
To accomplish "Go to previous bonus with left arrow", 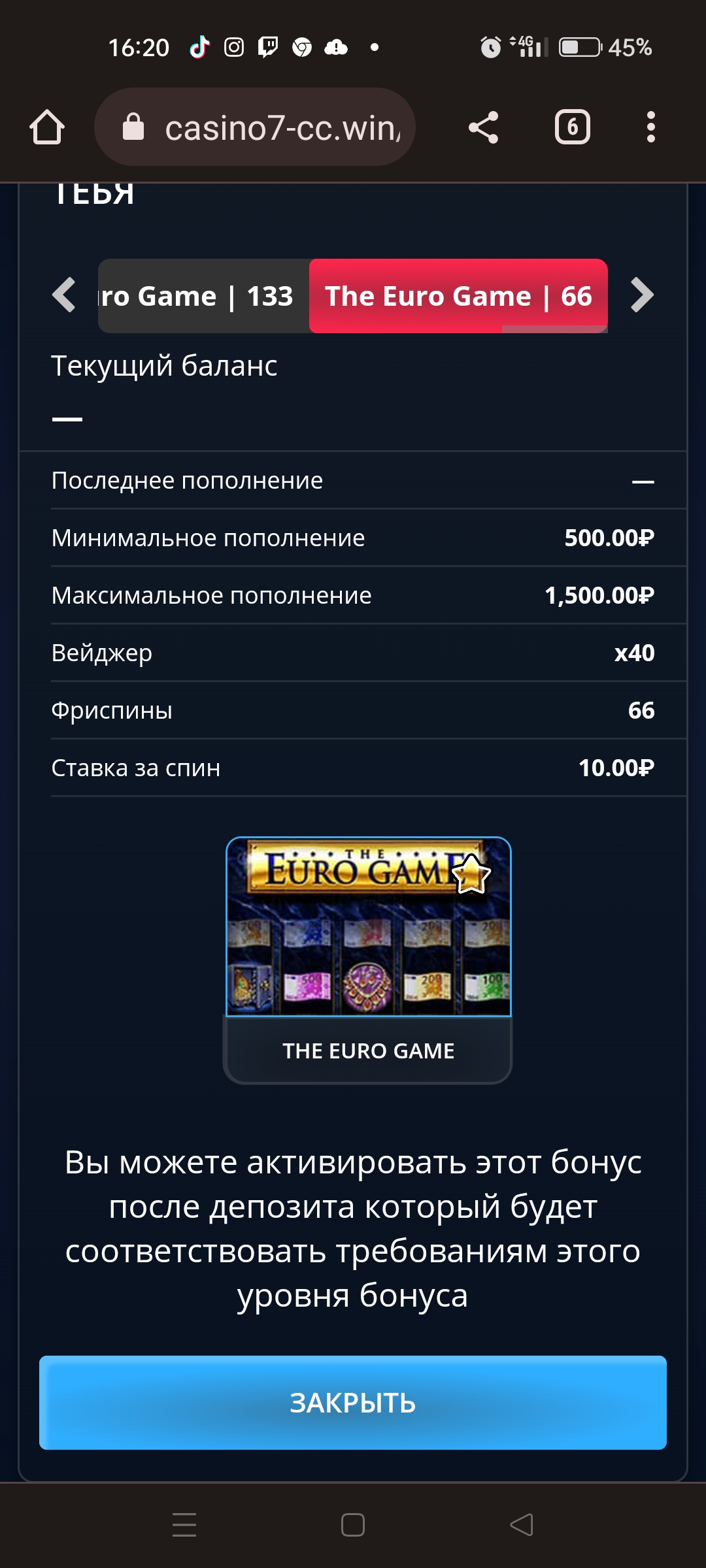I will [x=64, y=295].
